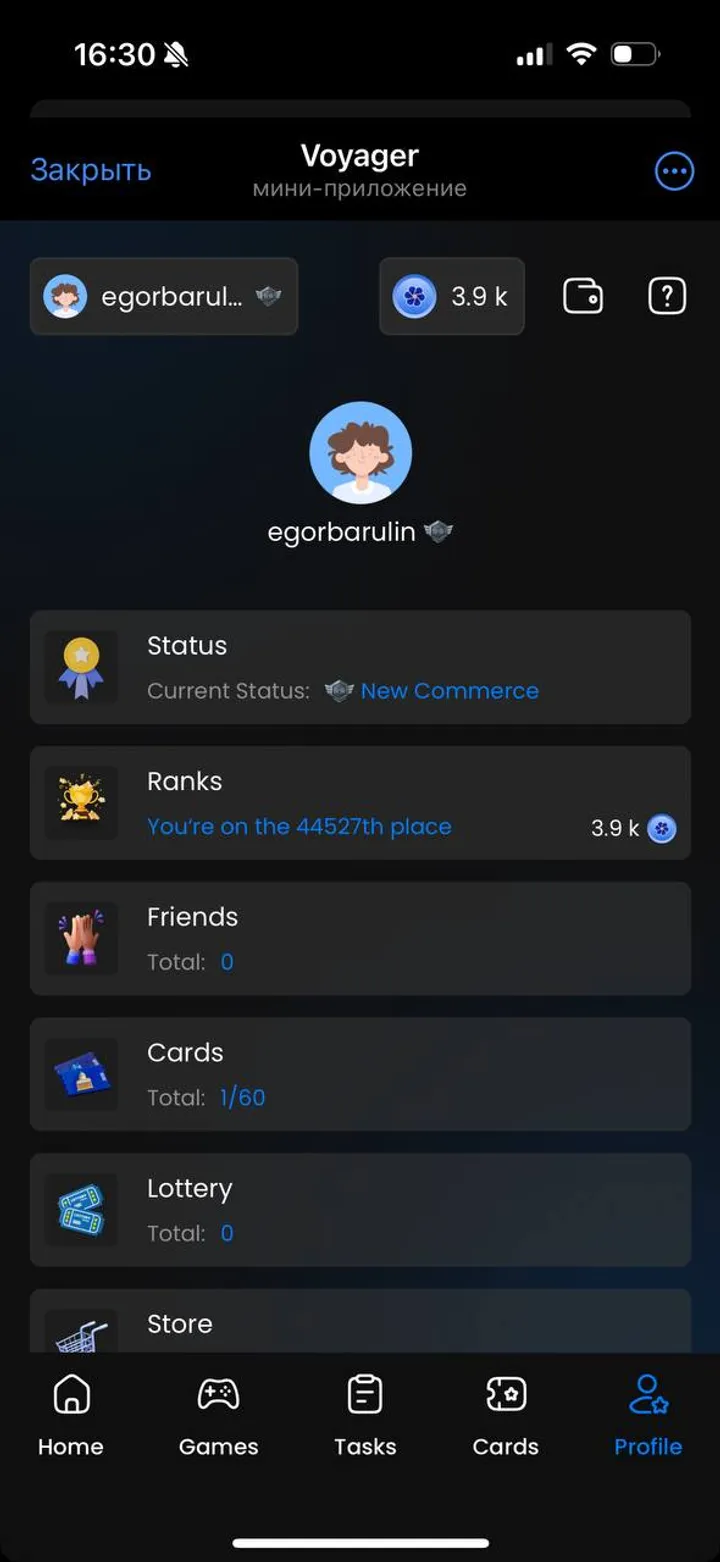Screen dimensions: 720x1562
Task: Click the 3.9 k balance chip at top
Action: point(451,296)
